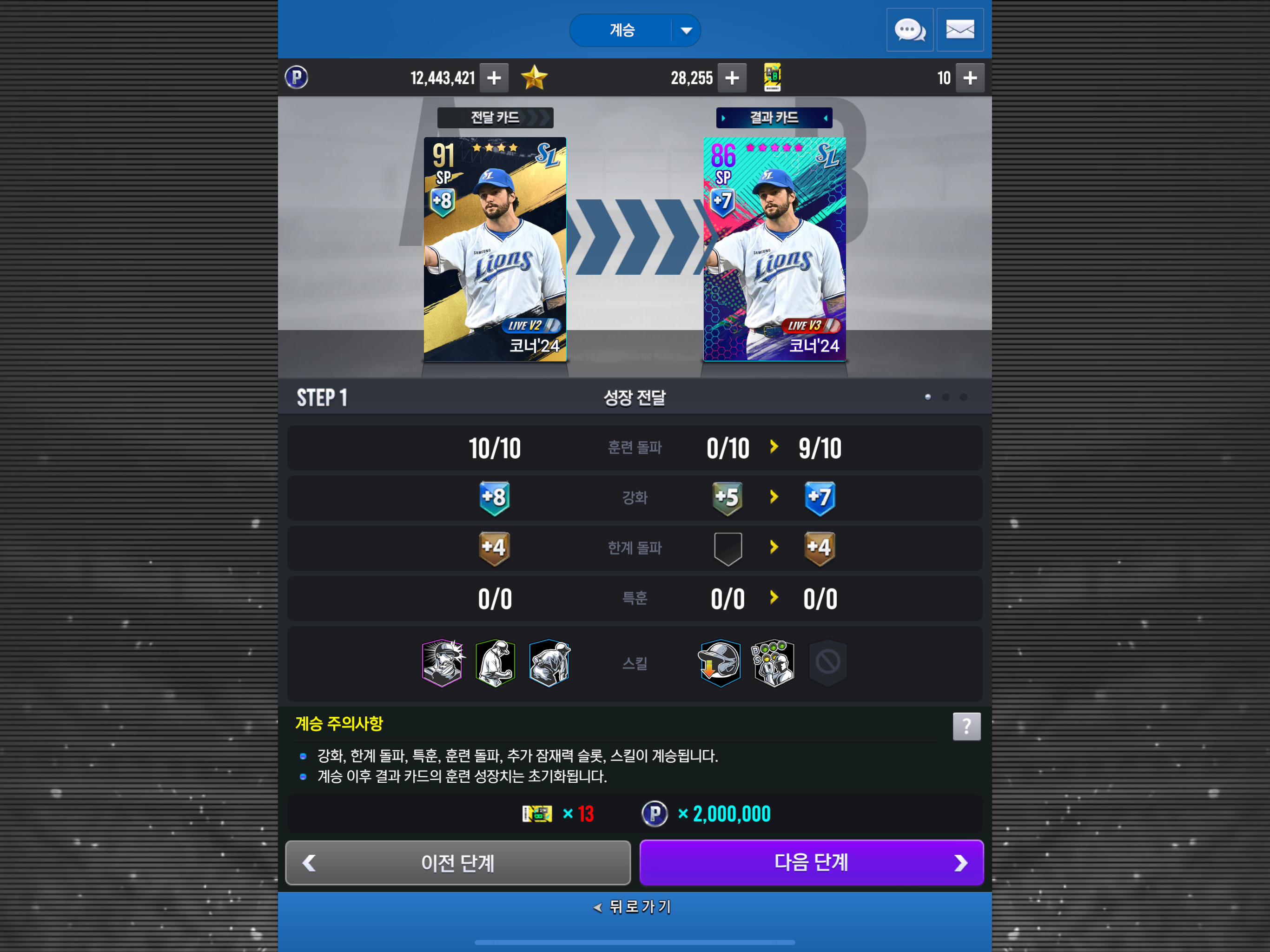Add more ticket items with the plus button
The image size is (1270, 952).
coord(969,78)
